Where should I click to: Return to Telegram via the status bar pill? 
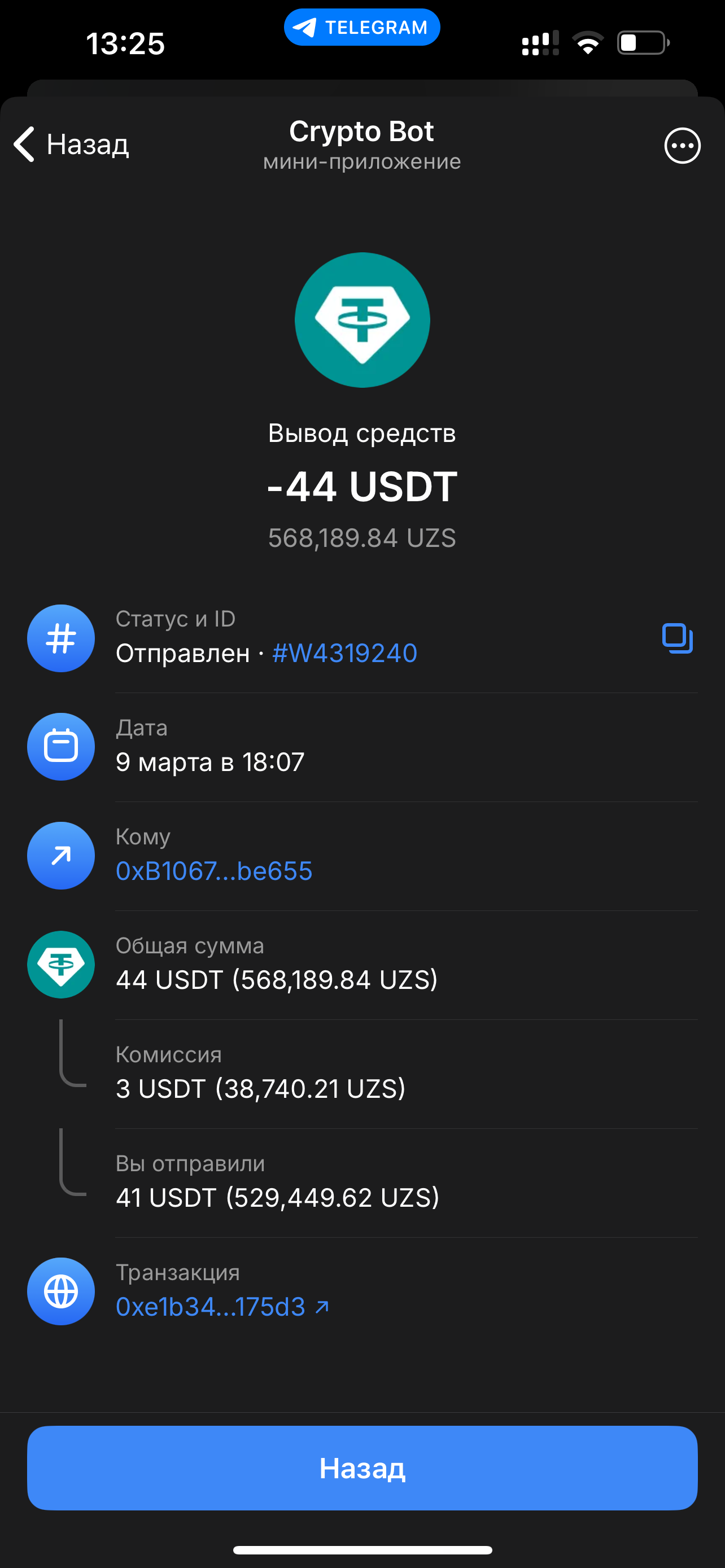coord(361,28)
